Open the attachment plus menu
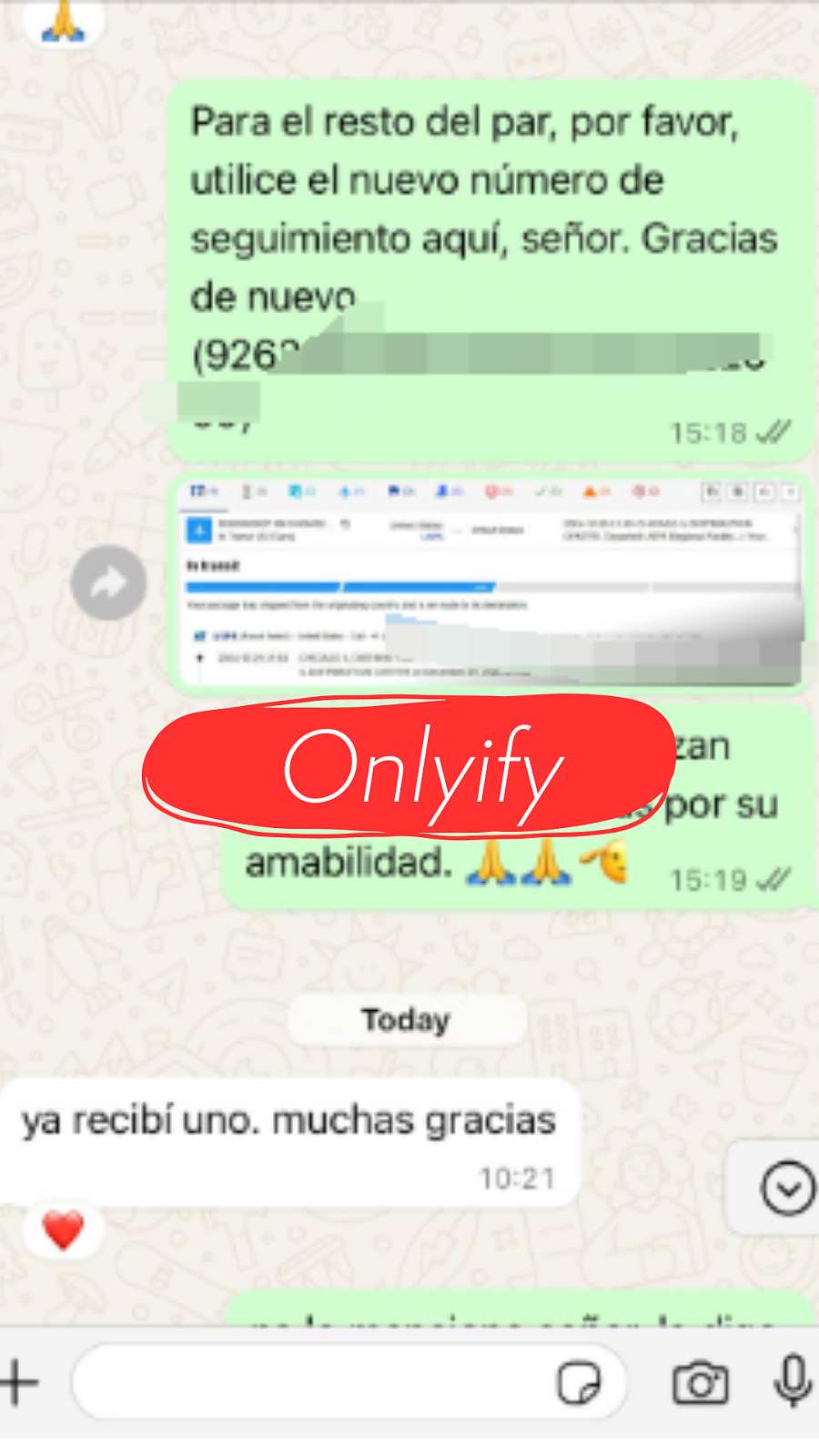 (19, 1382)
